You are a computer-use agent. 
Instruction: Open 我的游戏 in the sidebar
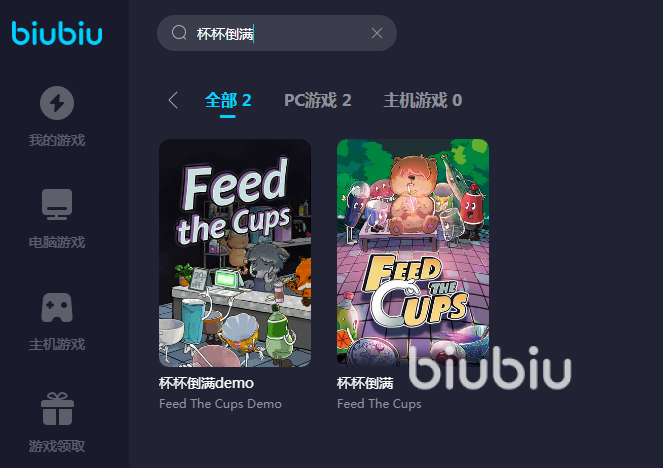coord(57,116)
